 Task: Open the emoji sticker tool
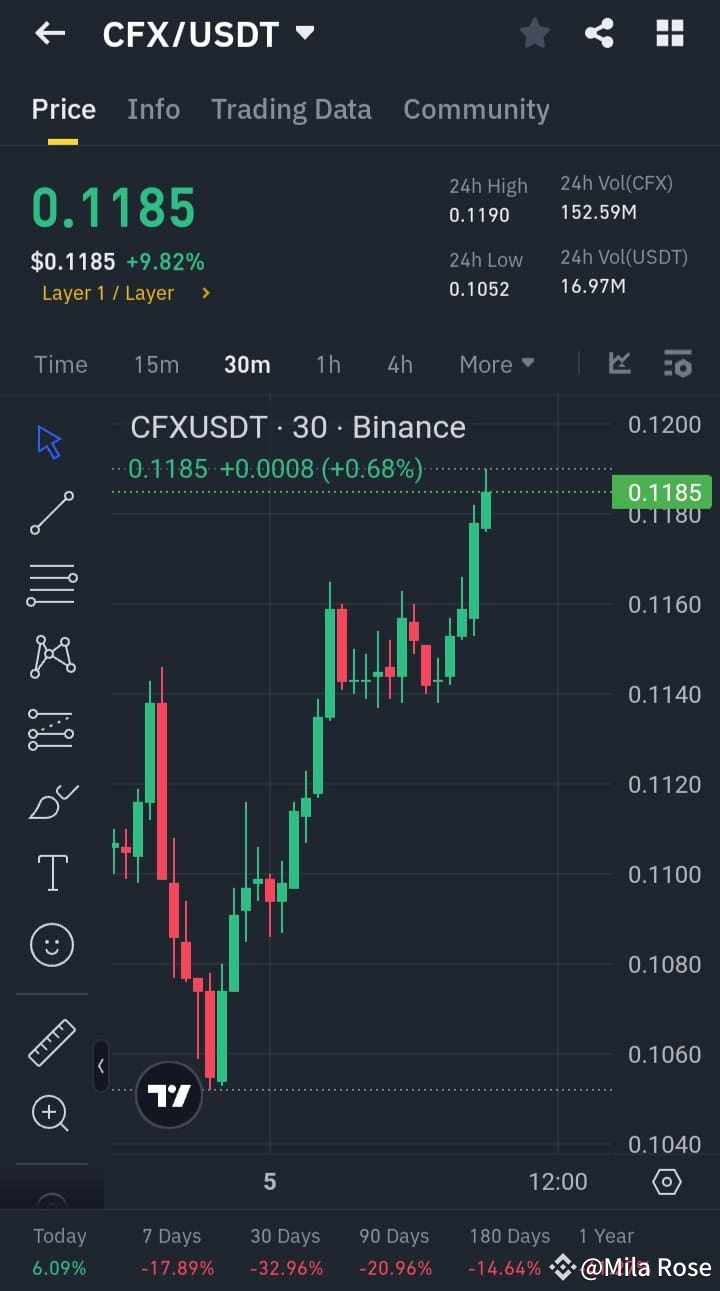click(x=51, y=945)
